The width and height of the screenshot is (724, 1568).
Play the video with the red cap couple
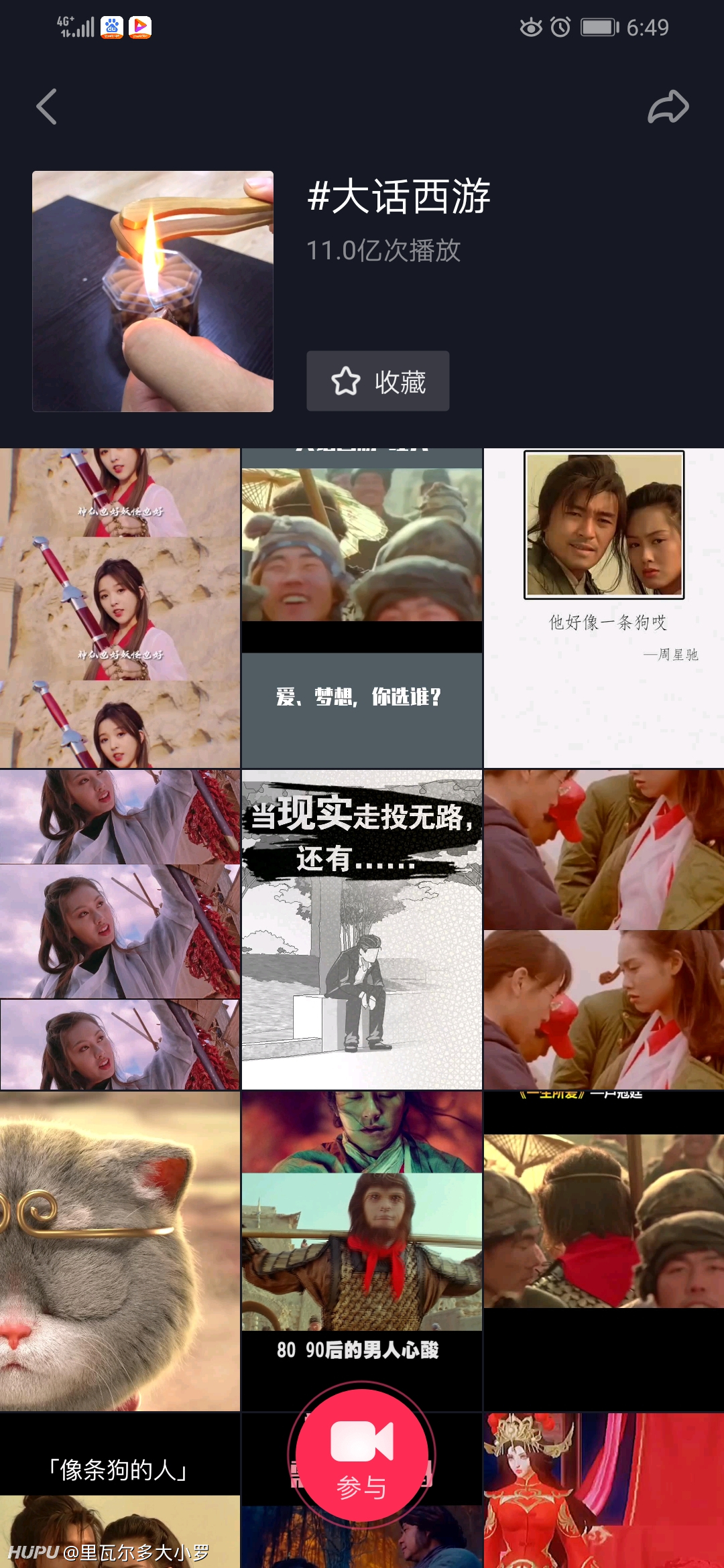pos(604,929)
